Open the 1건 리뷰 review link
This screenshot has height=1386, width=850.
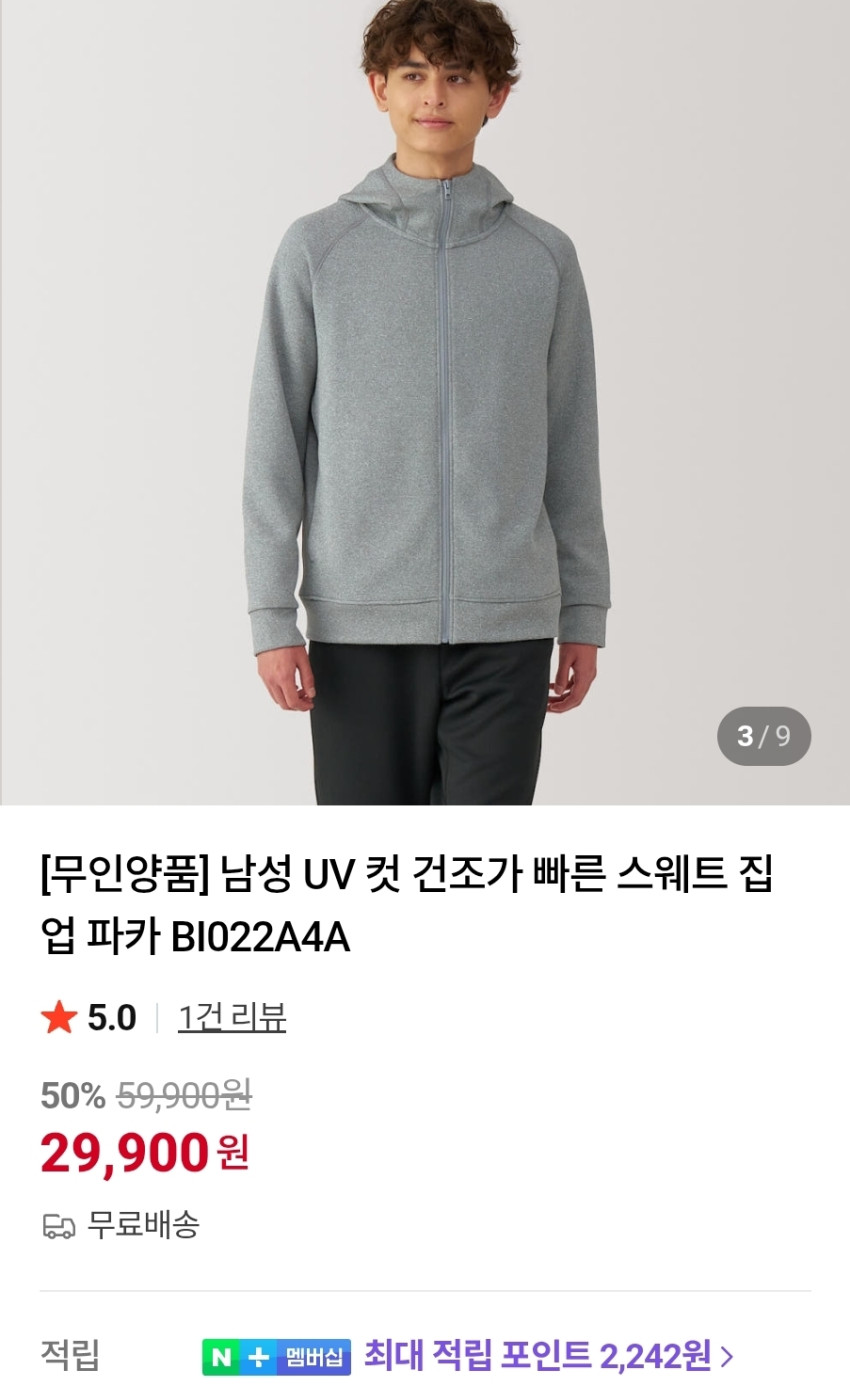[232, 1018]
